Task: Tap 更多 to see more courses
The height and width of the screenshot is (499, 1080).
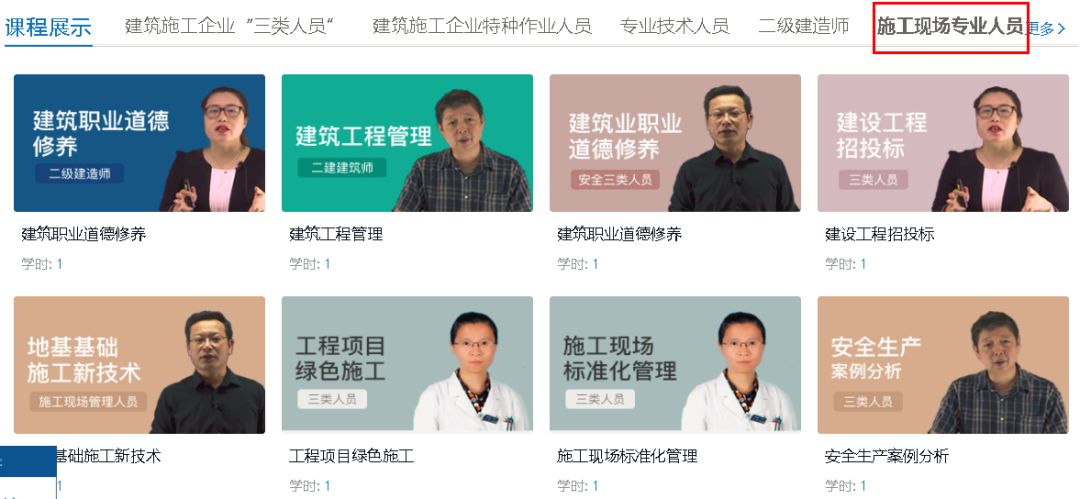Action: 1046,28
